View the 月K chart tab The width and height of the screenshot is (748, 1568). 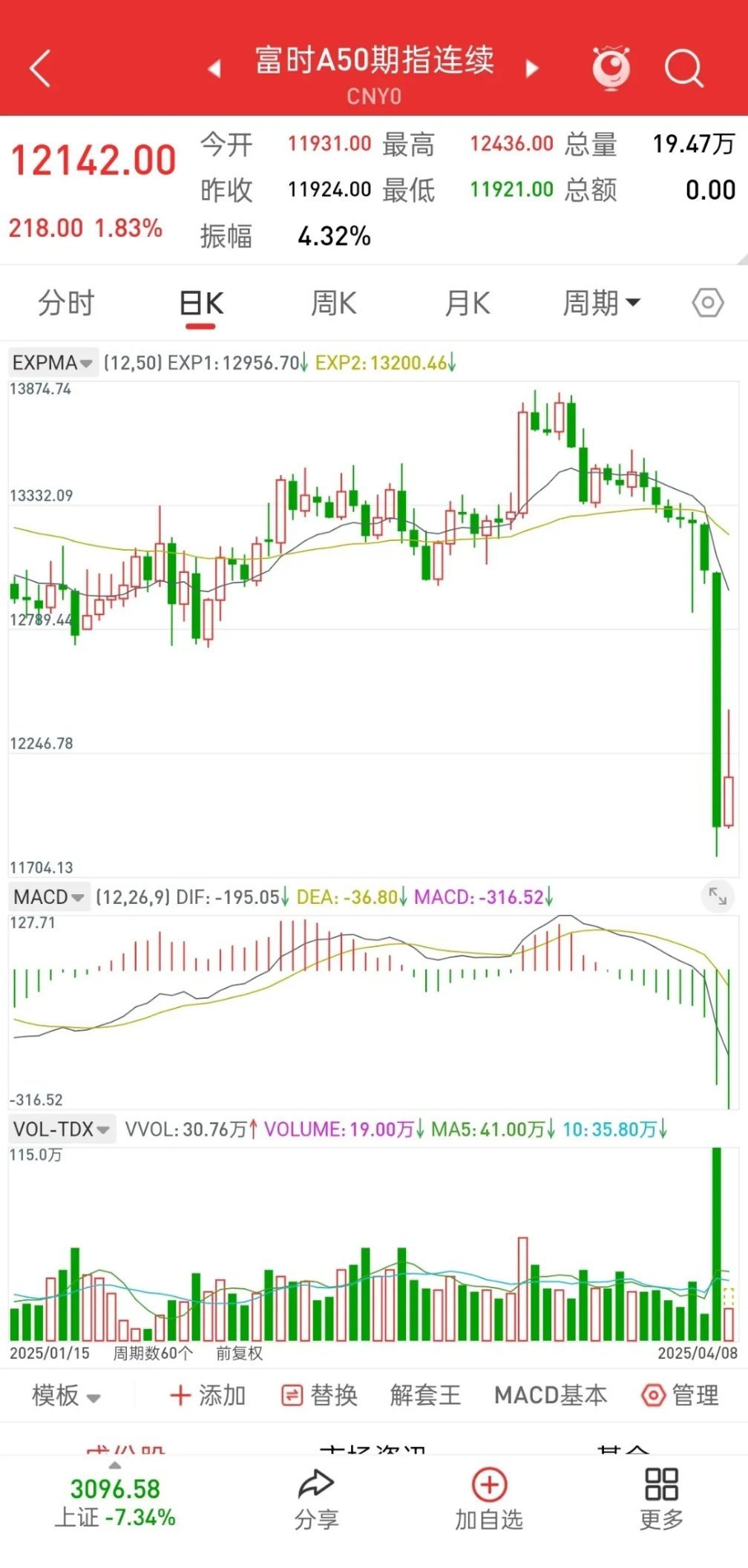[467, 304]
